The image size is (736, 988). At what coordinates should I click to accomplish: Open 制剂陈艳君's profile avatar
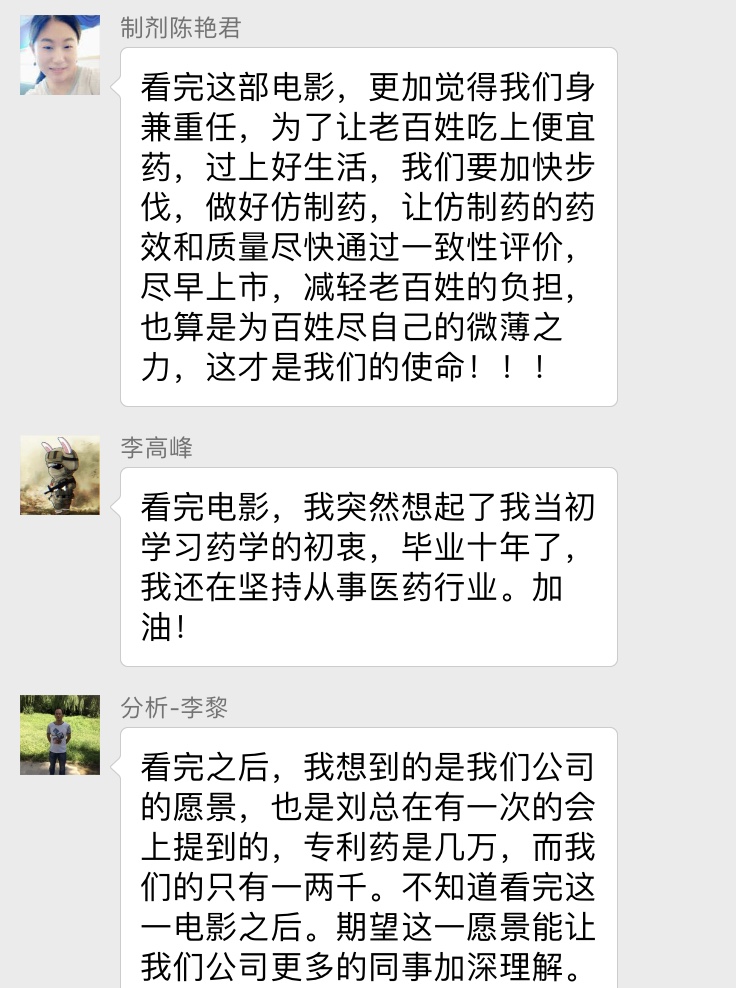[x=60, y=55]
